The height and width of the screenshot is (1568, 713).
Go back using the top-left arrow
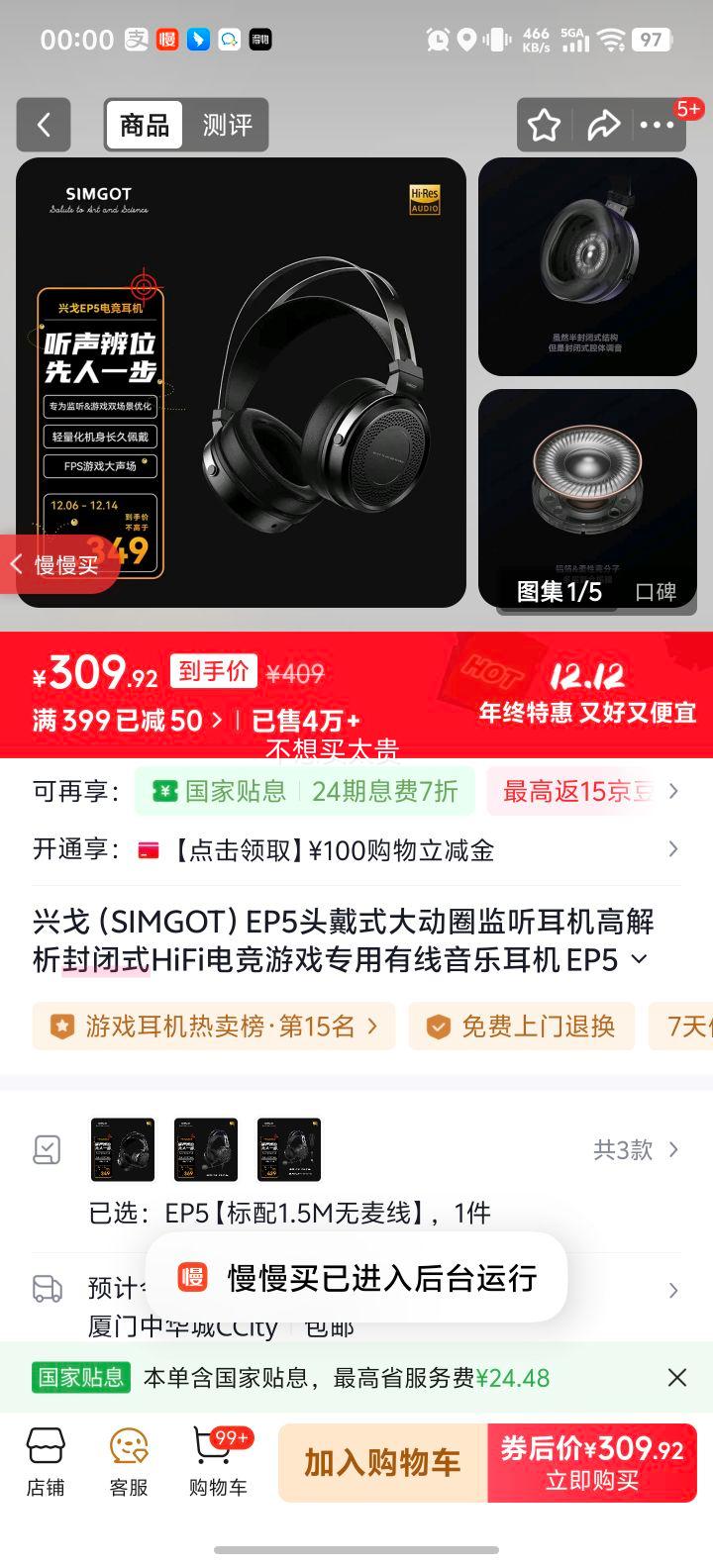click(44, 125)
